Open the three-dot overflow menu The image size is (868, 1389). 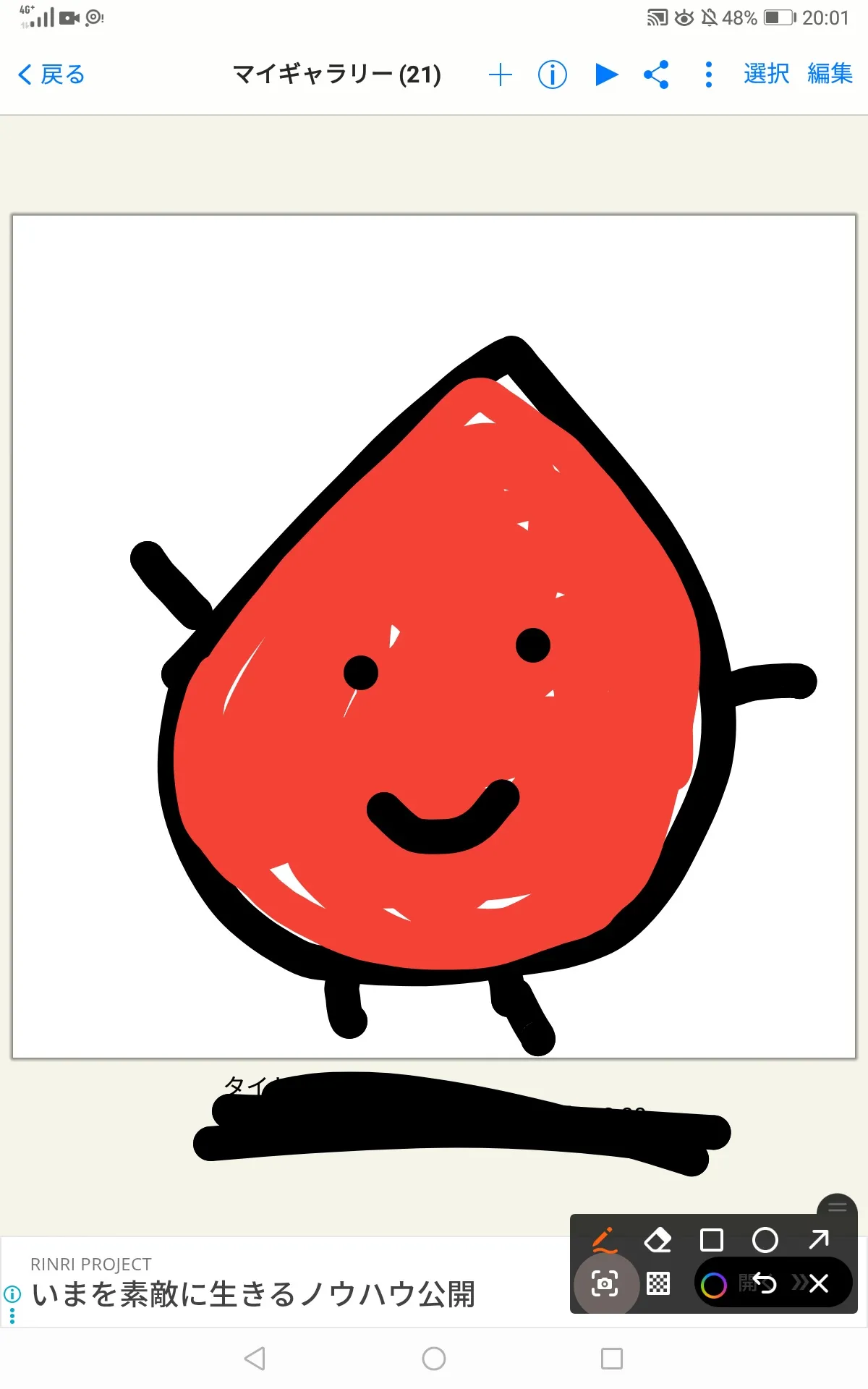click(x=709, y=75)
